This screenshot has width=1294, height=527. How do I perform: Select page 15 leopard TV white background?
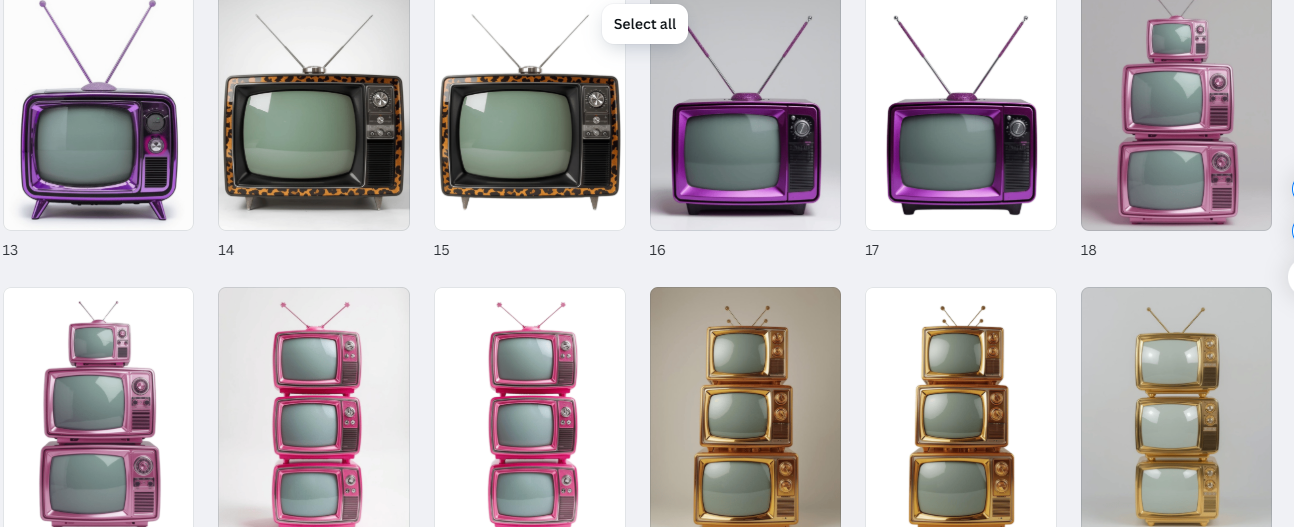[529, 130]
